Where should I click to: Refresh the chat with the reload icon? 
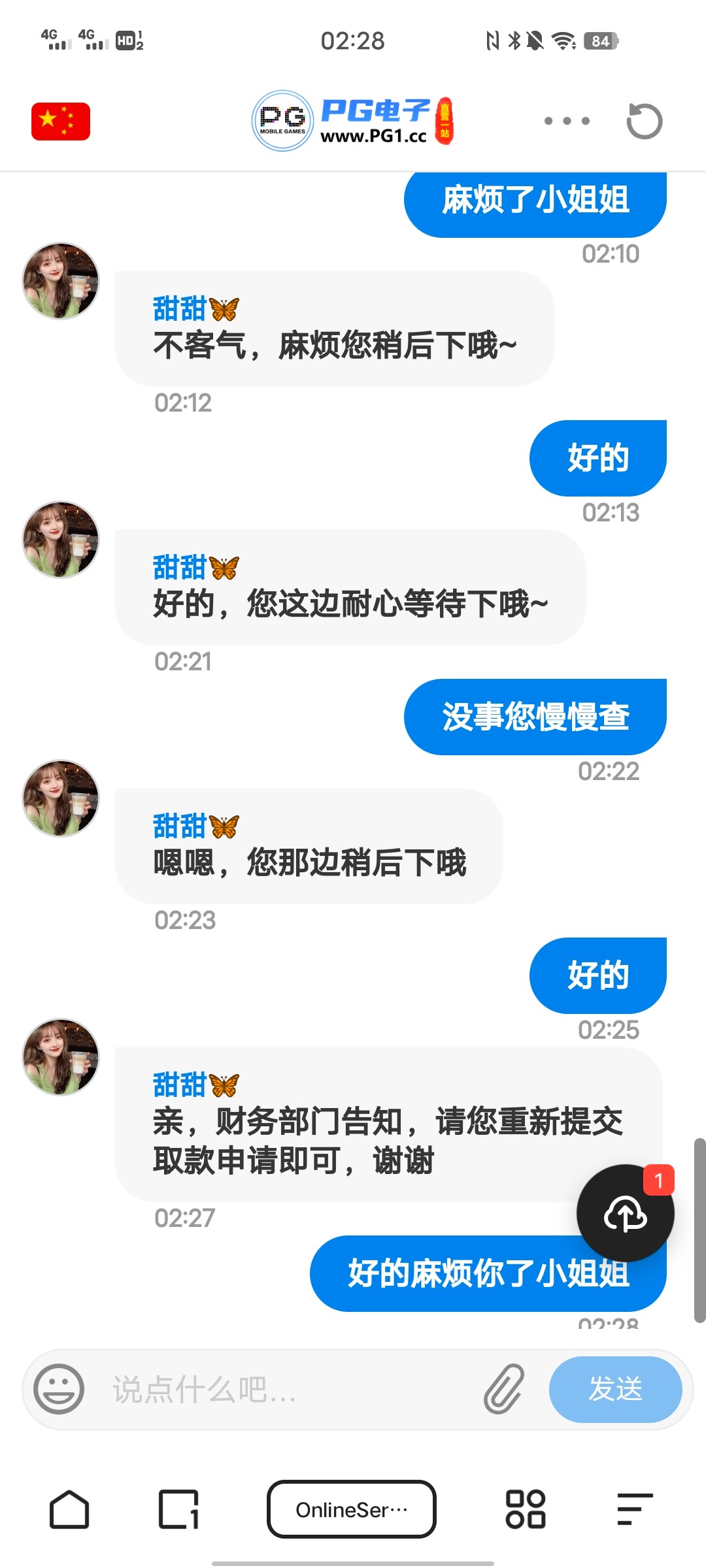click(x=644, y=121)
